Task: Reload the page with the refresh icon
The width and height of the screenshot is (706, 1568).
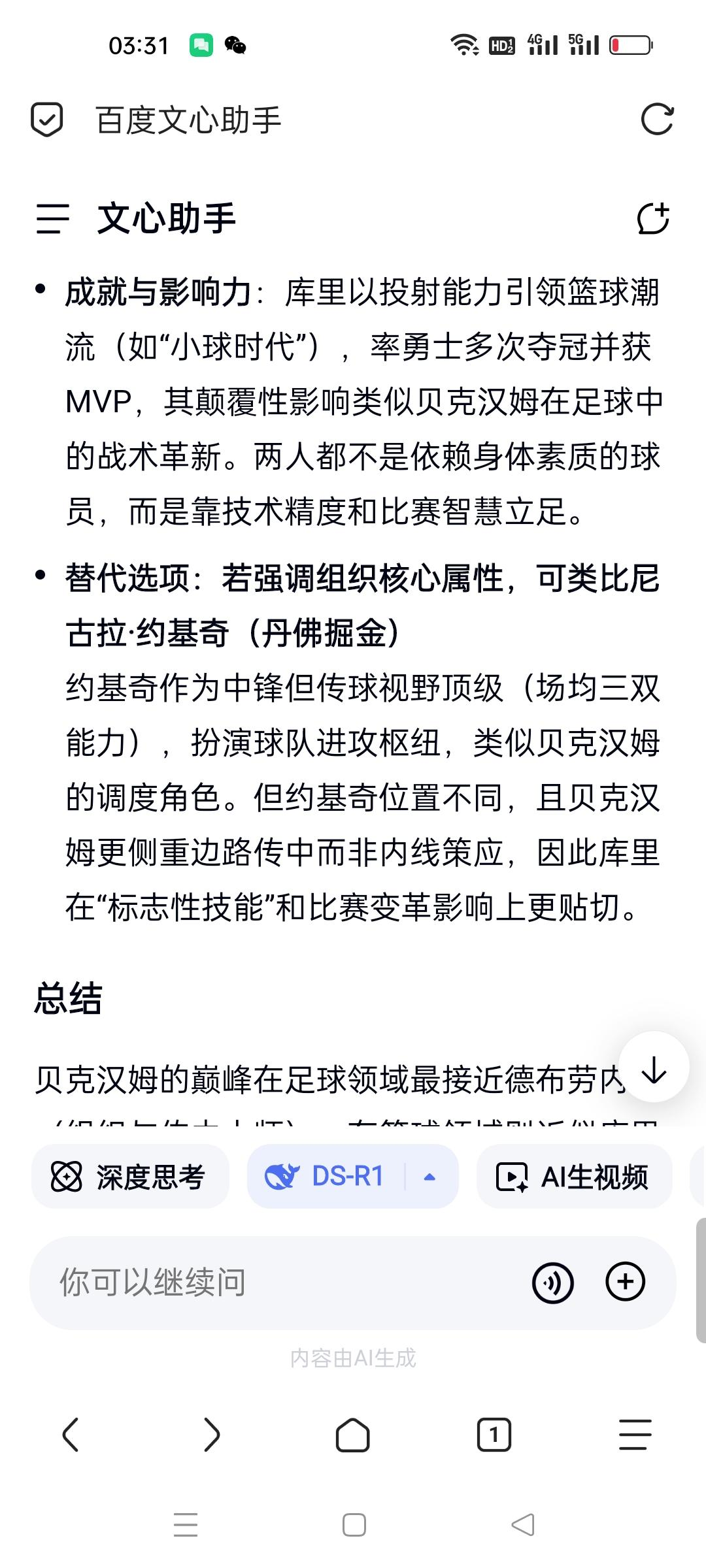Action: click(x=657, y=120)
